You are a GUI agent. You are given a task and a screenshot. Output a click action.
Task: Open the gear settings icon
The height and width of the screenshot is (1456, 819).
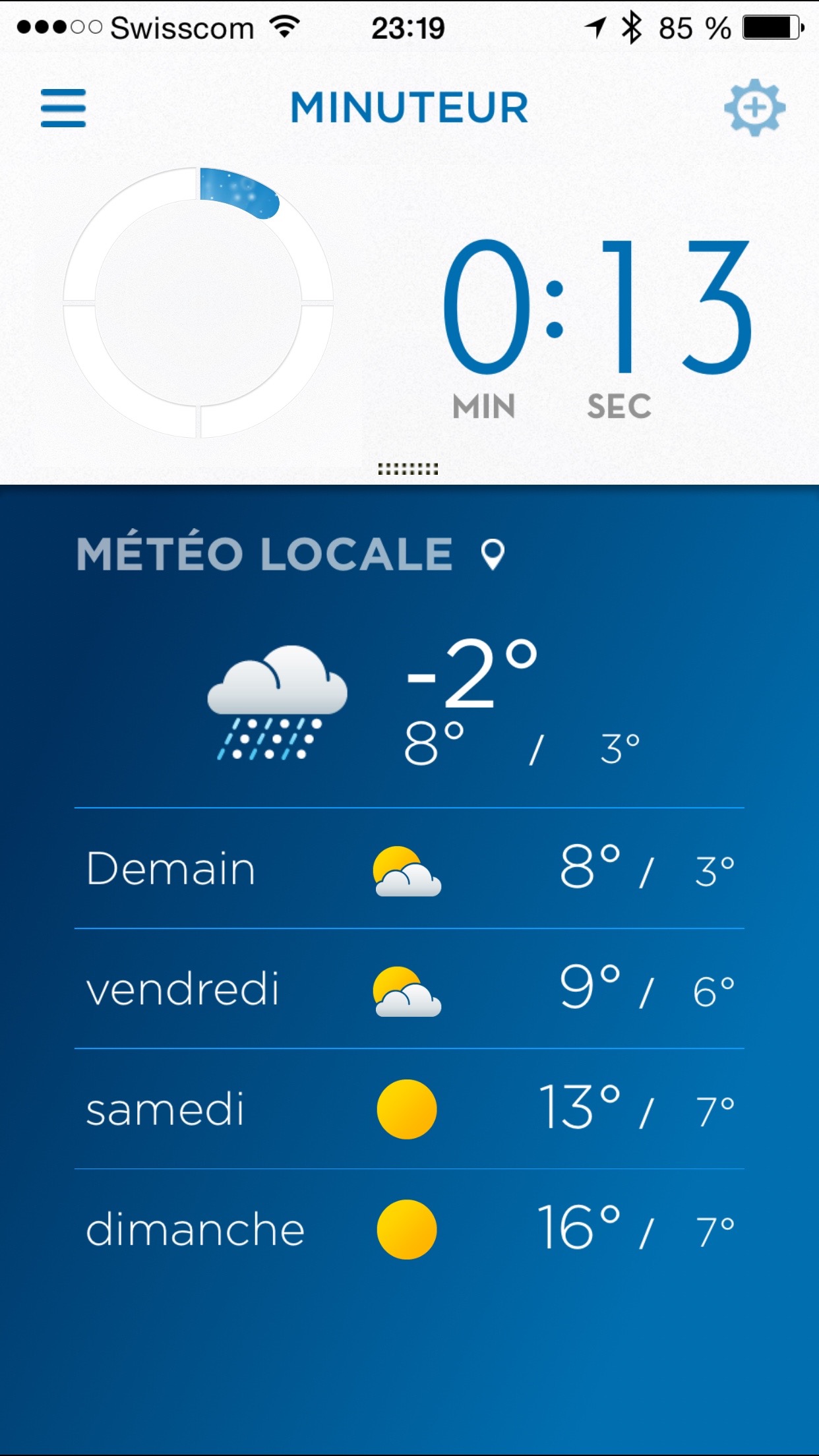[x=754, y=108]
